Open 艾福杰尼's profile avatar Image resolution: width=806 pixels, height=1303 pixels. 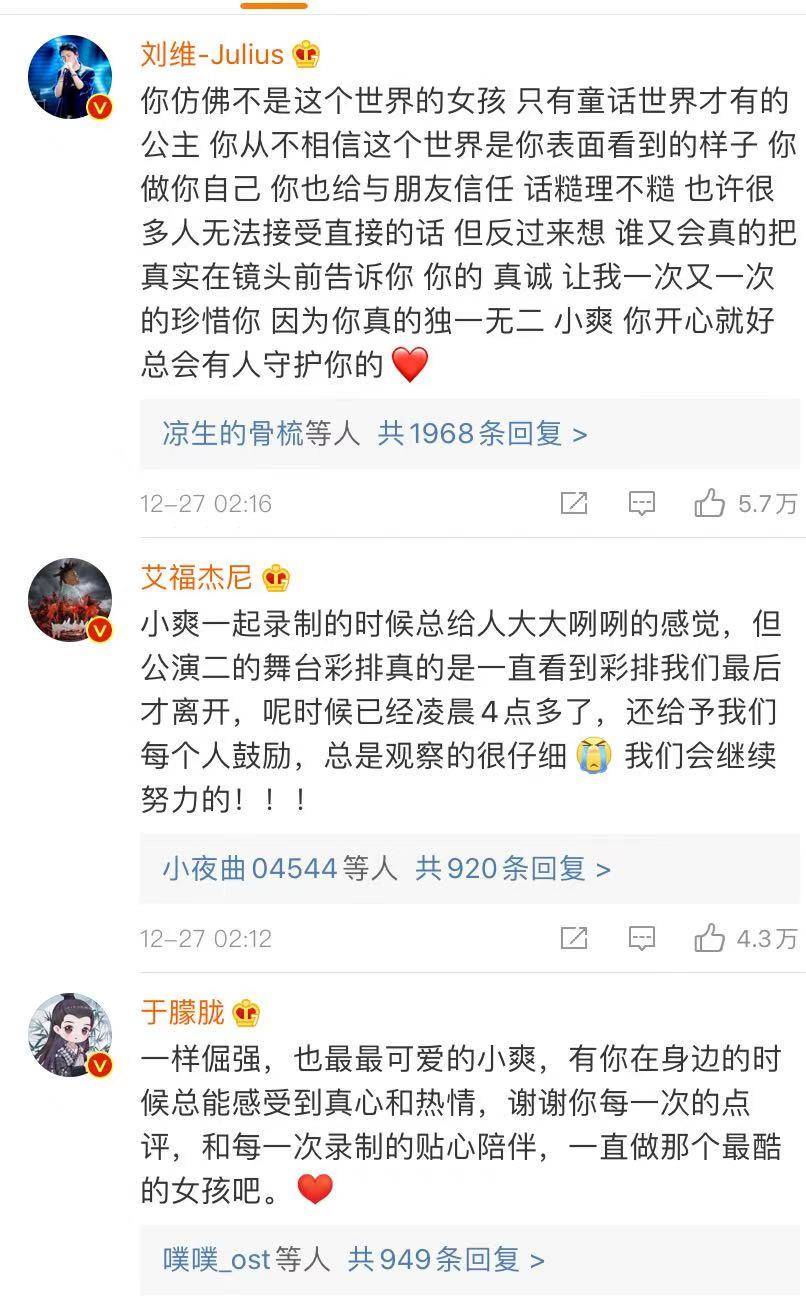click(69, 600)
